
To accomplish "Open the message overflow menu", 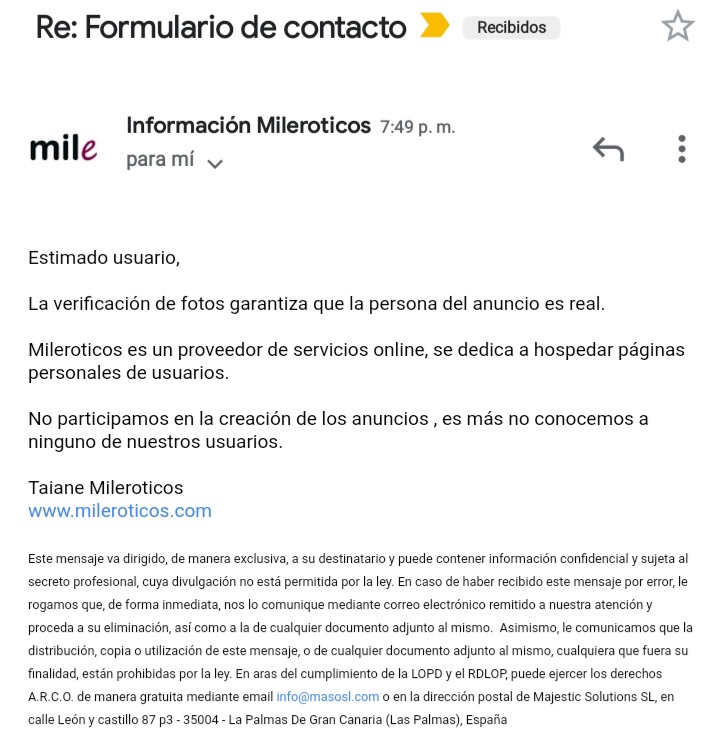I will pyautogui.click(x=681, y=150).
